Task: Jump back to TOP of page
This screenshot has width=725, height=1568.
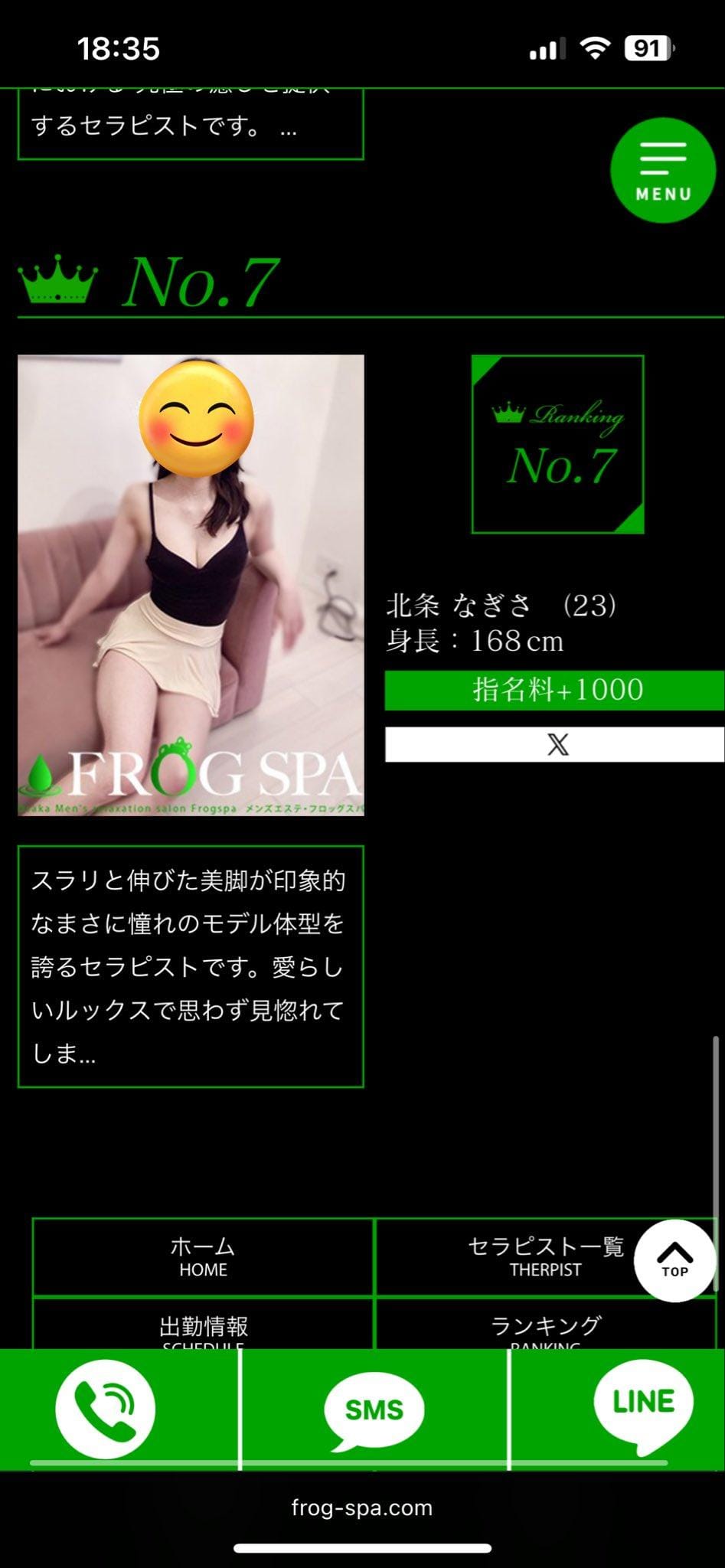Action: tap(674, 1260)
